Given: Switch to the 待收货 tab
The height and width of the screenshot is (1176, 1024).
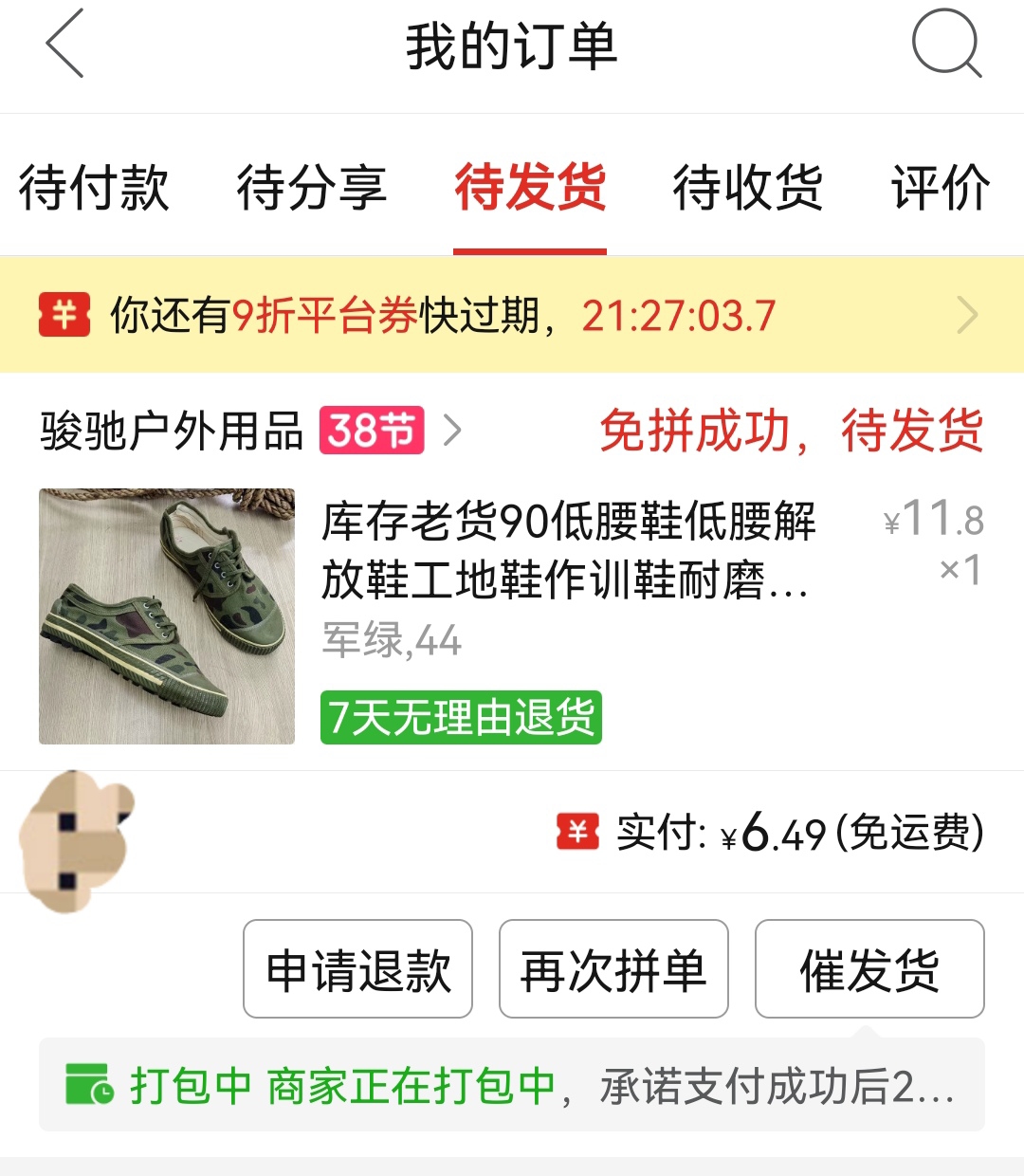Looking at the screenshot, I should click(748, 187).
